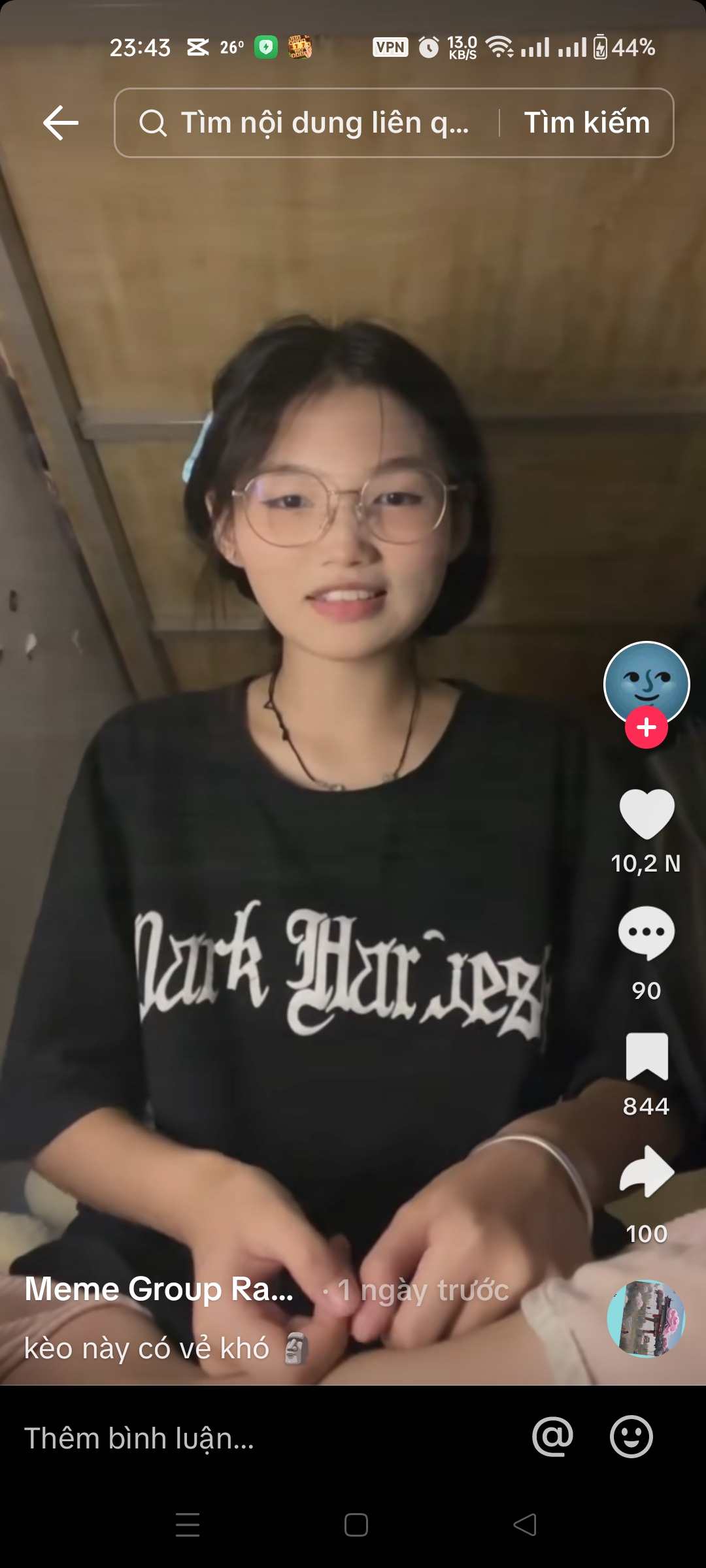Open the system recent apps view
The image size is (706, 1568).
pyautogui.click(x=188, y=1525)
